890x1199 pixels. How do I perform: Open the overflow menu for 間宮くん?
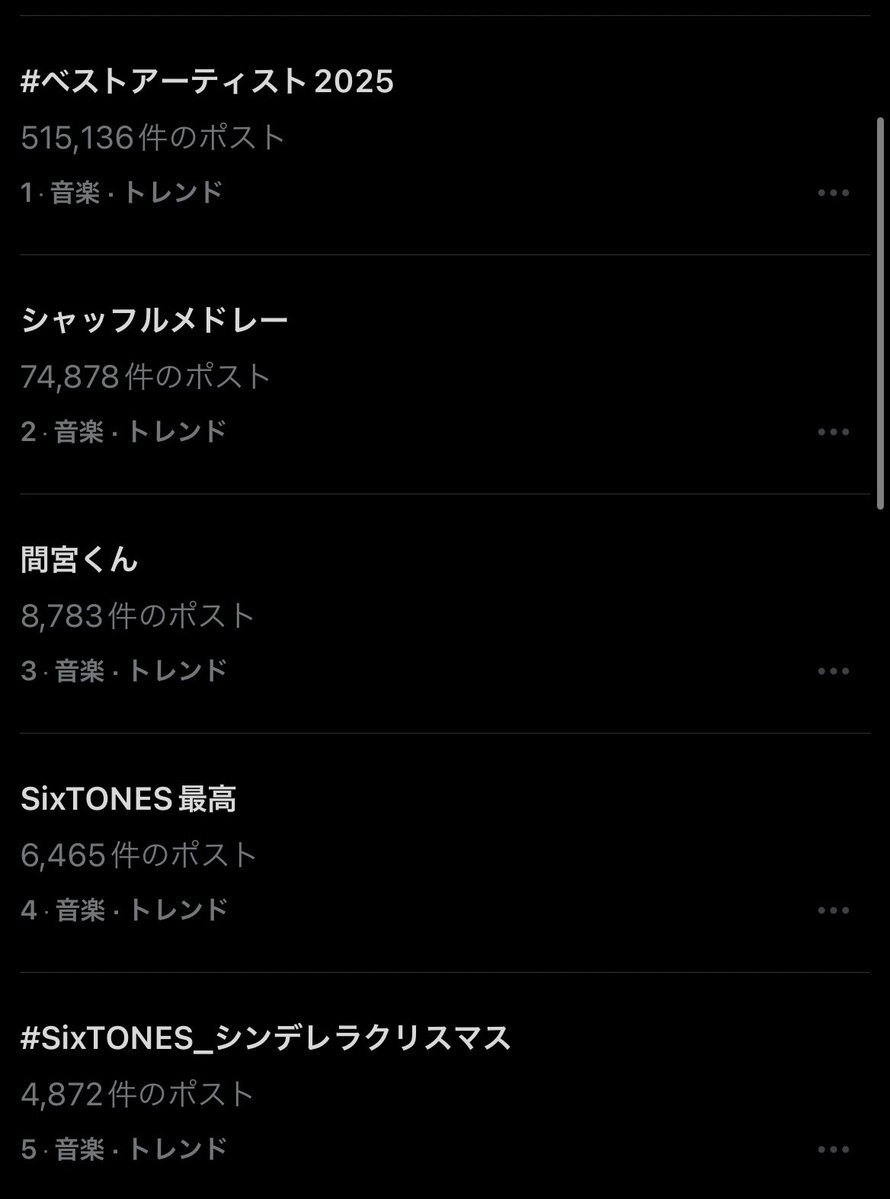click(x=833, y=671)
